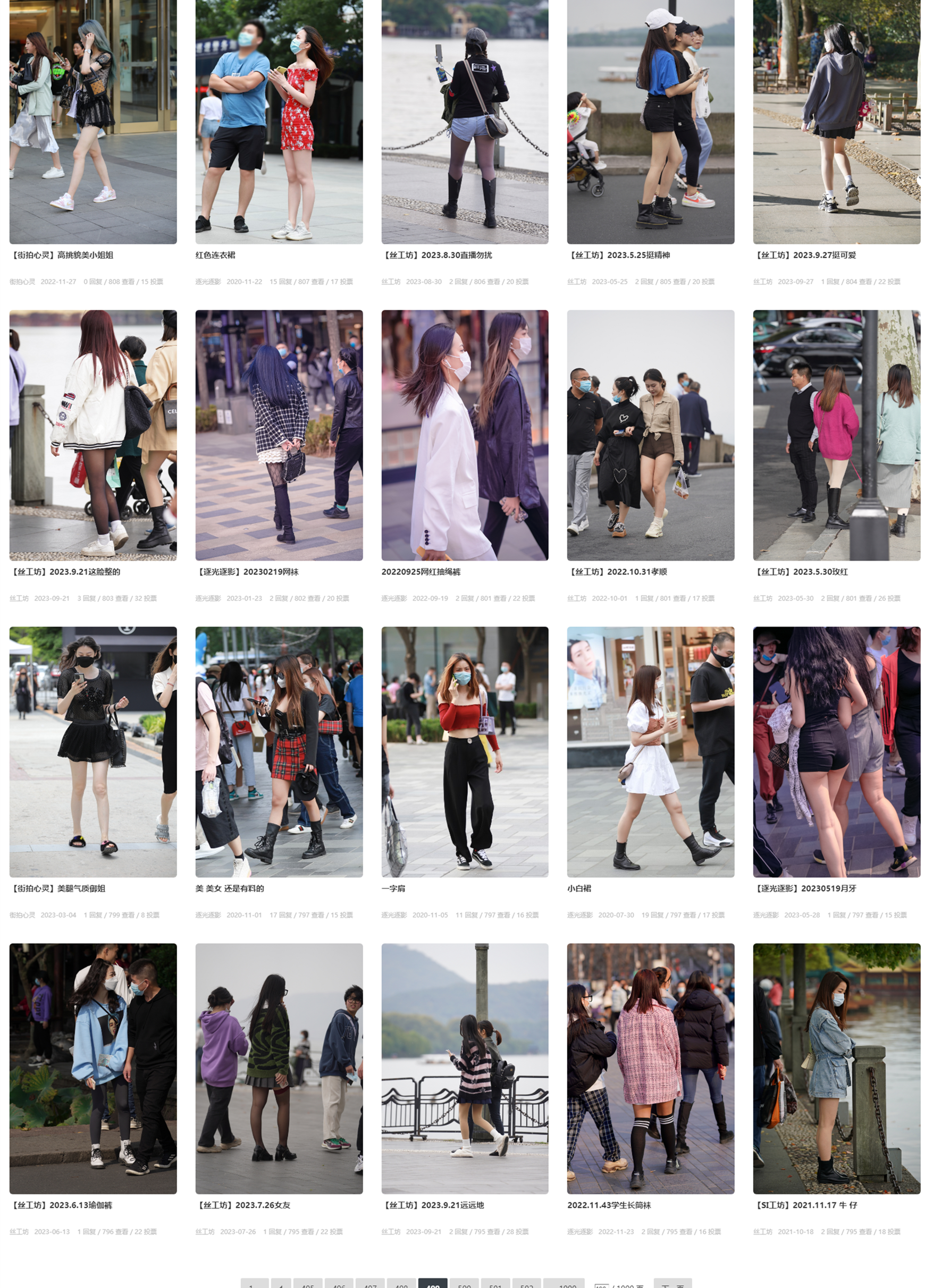
Task: View post 【丝工坊】2023.9.21这脸整的
Action: (x=65, y=571)
